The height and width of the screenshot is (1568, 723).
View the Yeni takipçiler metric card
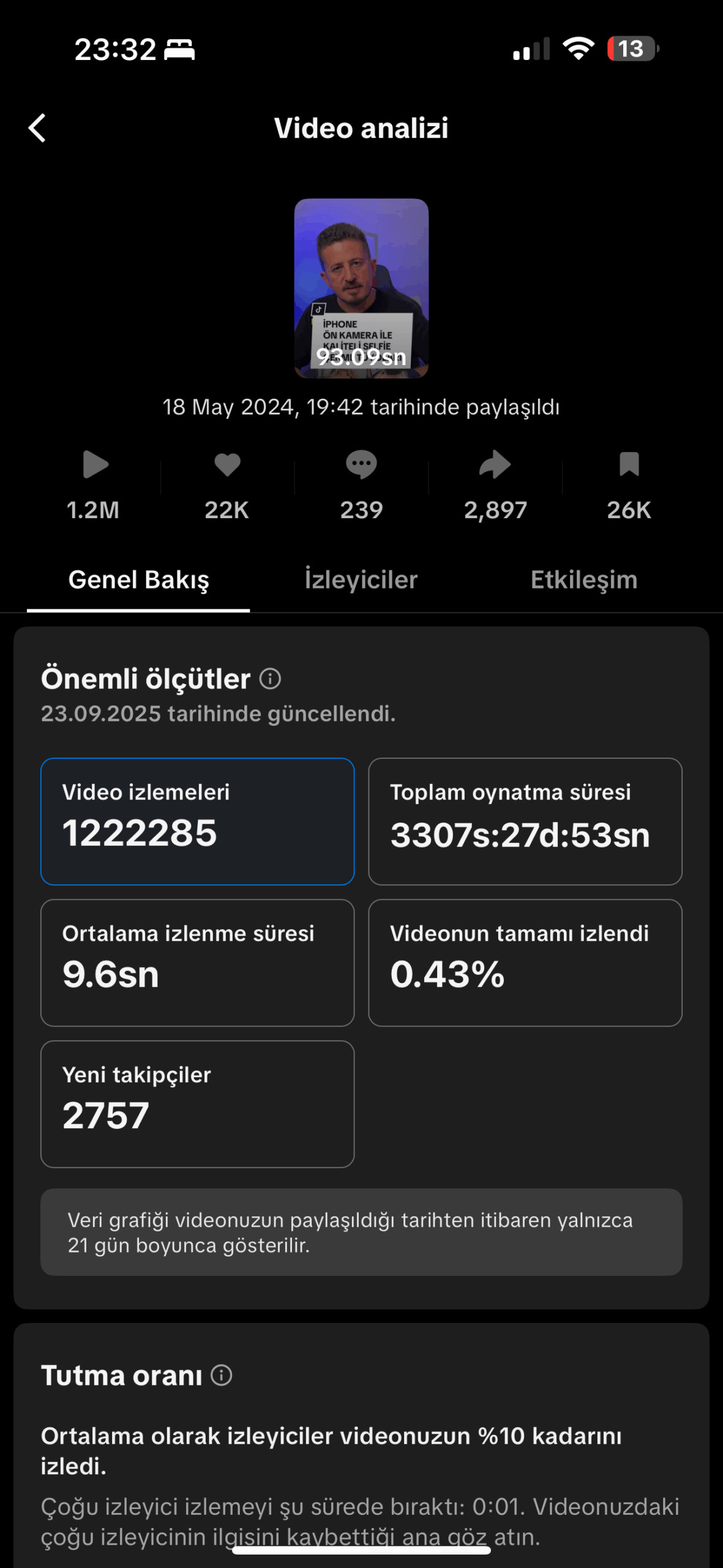click(197, 1104)
